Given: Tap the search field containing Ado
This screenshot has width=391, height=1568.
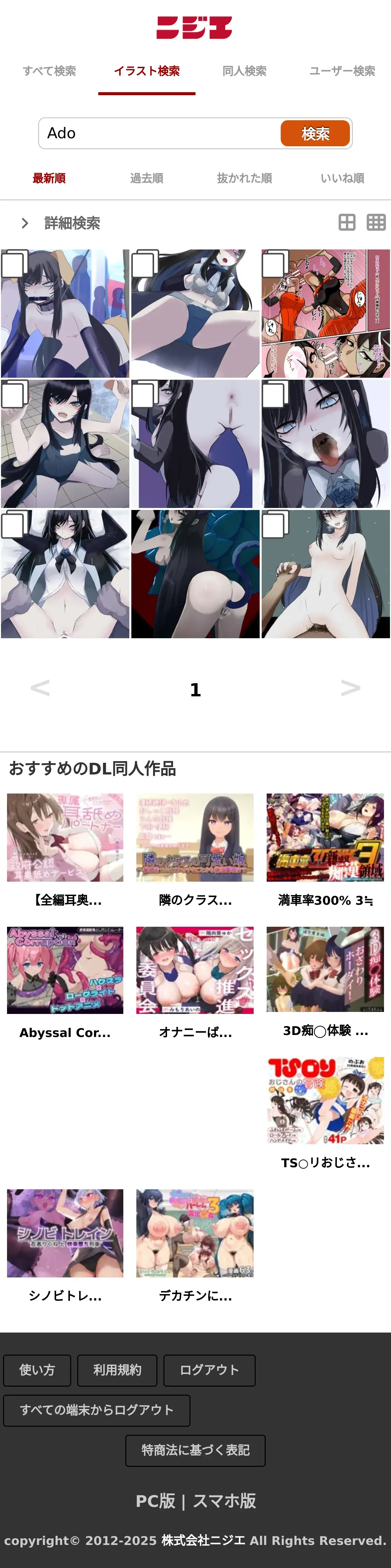Looking at the screenshot, I should point(158,133).
